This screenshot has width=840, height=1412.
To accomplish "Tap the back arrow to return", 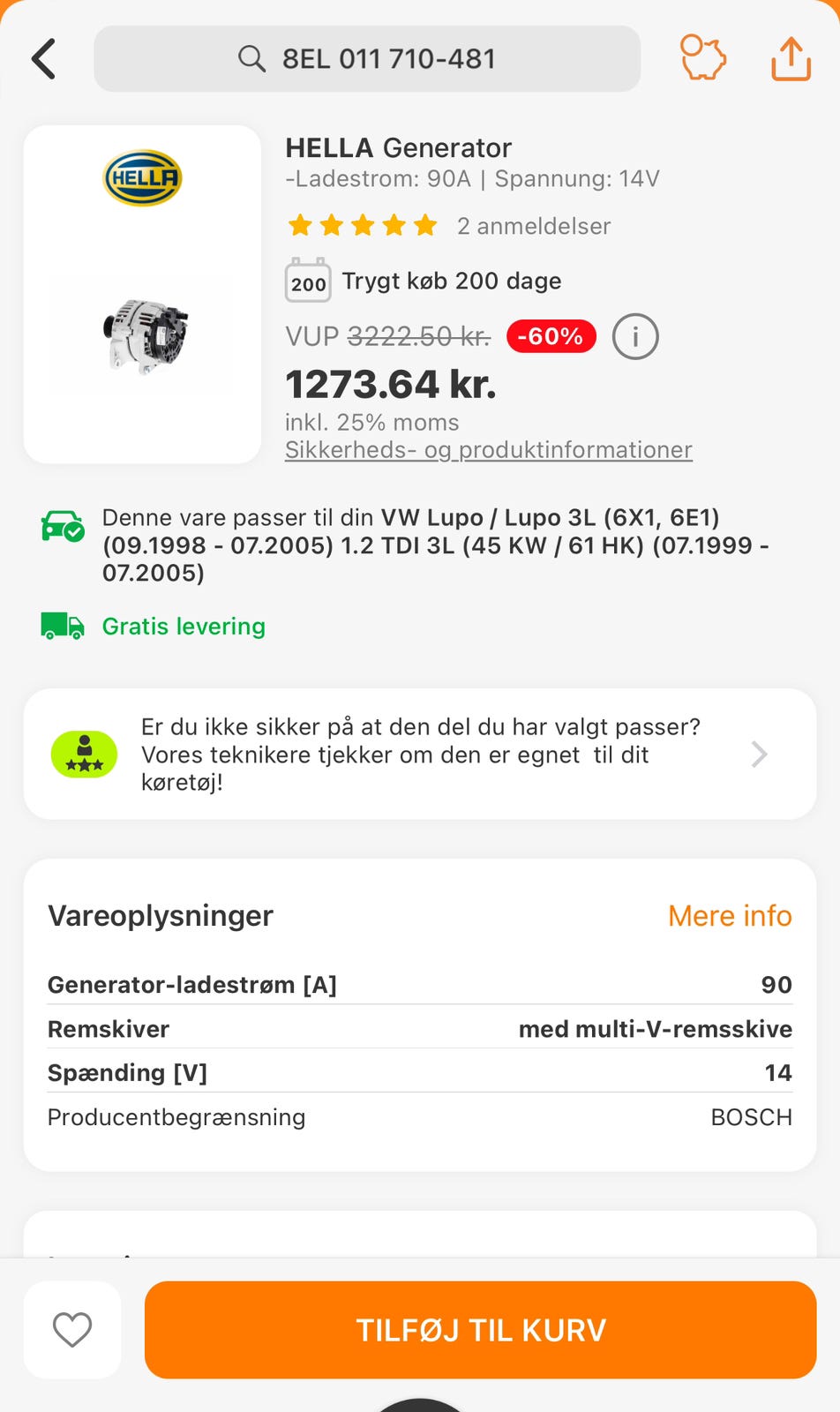I will click(42, 59).
